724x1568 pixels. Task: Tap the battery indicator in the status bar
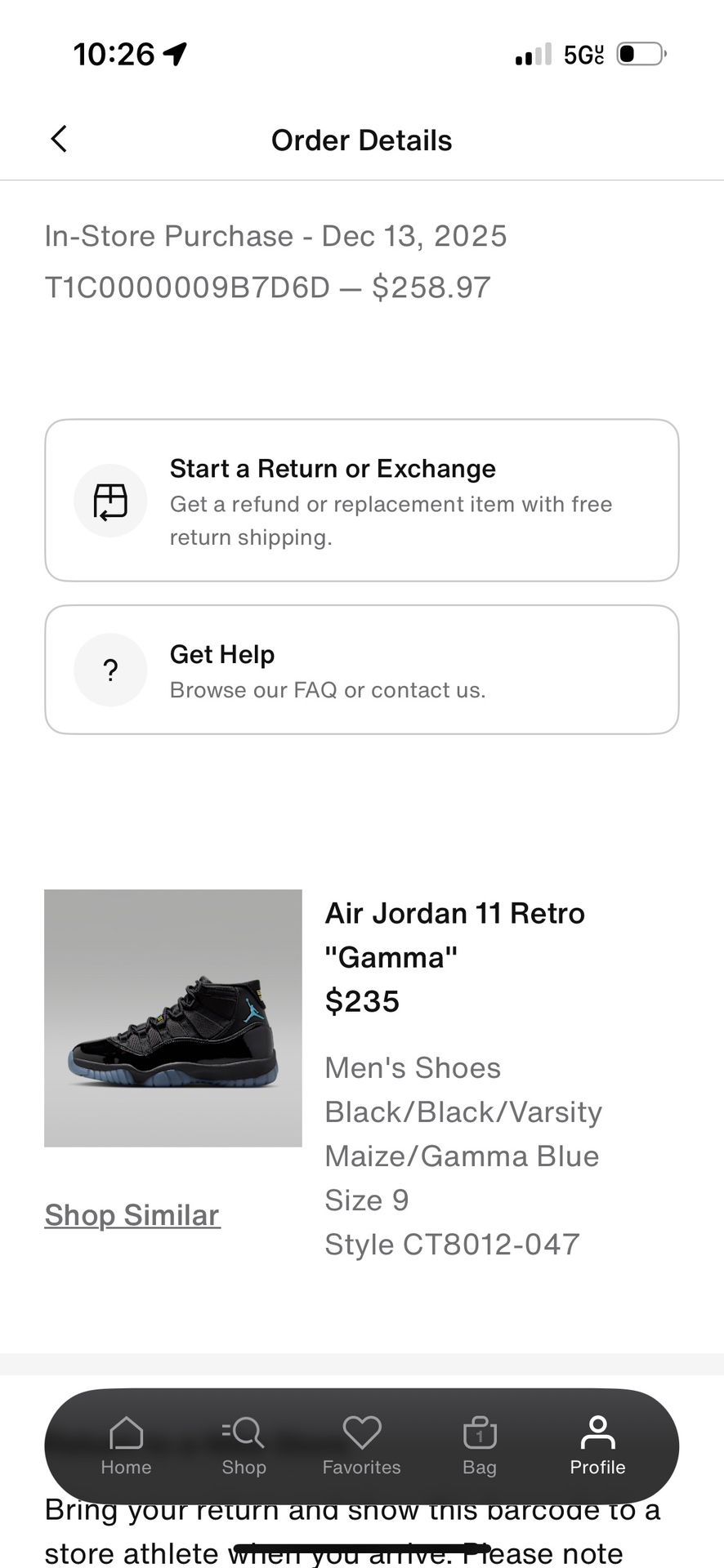pyautogui.click(x=641, y=54)
